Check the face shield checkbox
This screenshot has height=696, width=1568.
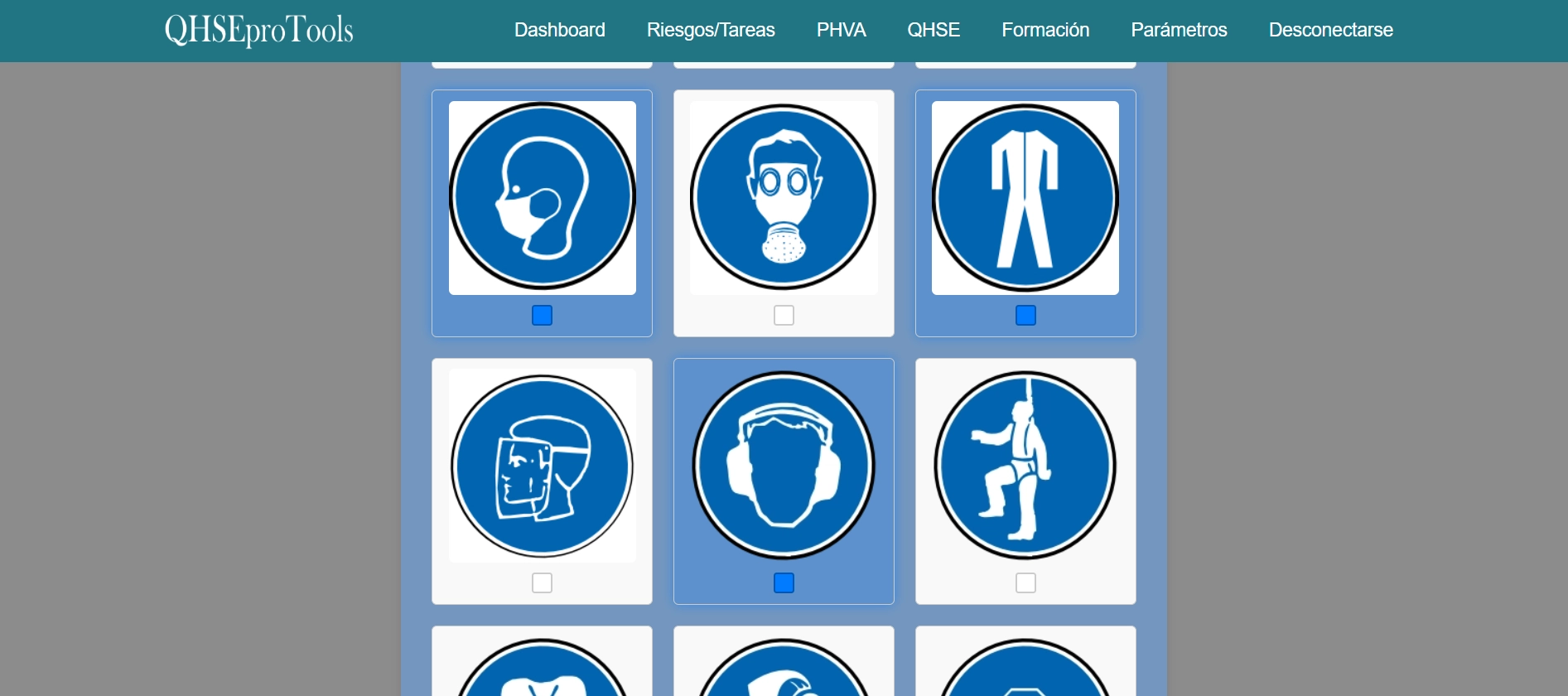(542, 583)
